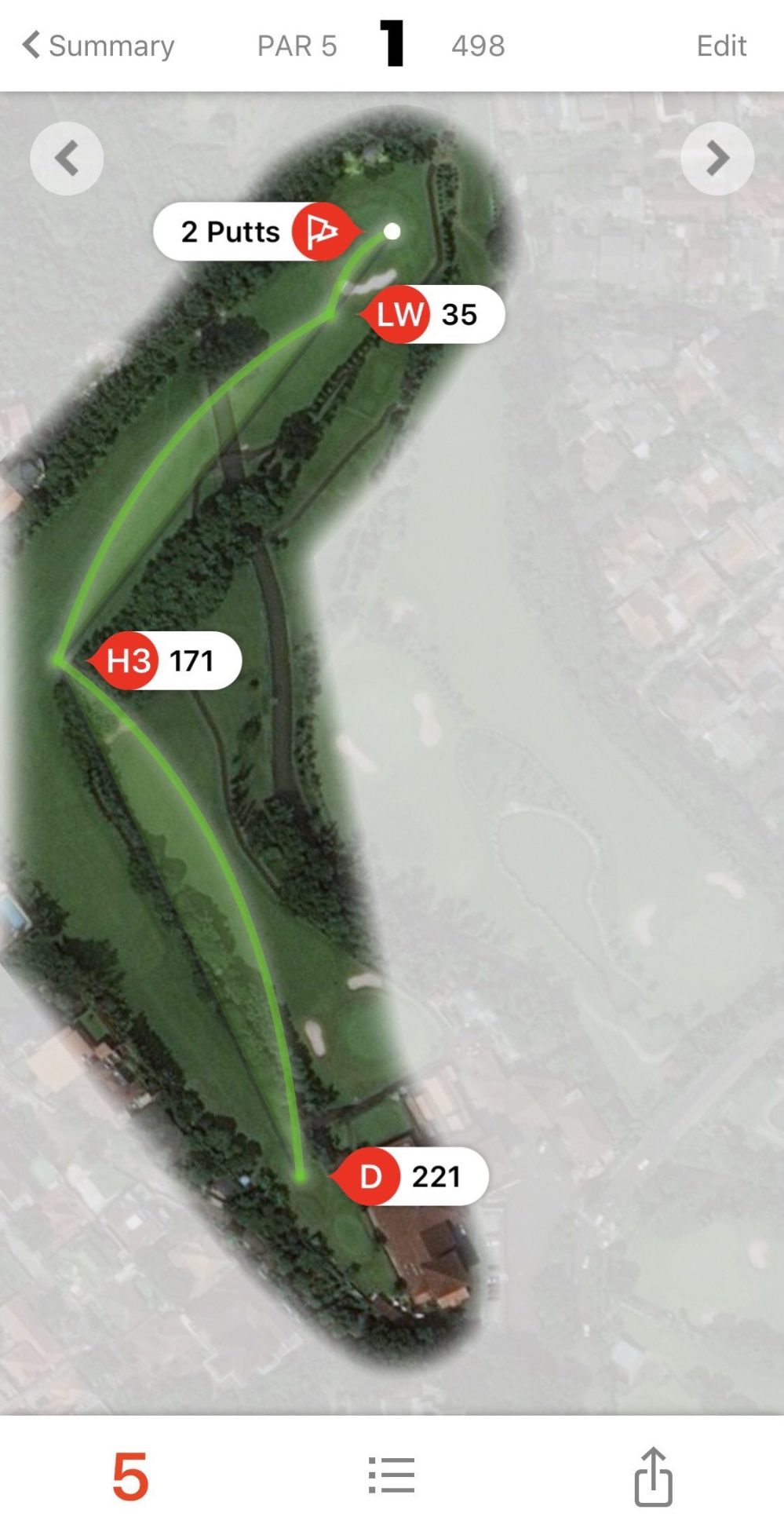The height and width of the screenshot is (1528, 784).
Task: Share this hole map
Action: (653, 1476)
